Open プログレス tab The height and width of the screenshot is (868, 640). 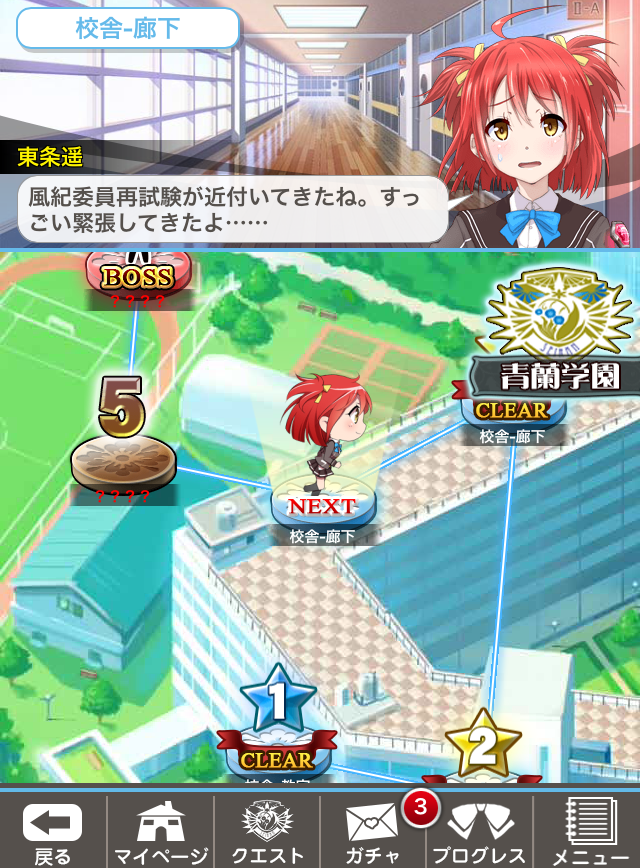[480, 831]
